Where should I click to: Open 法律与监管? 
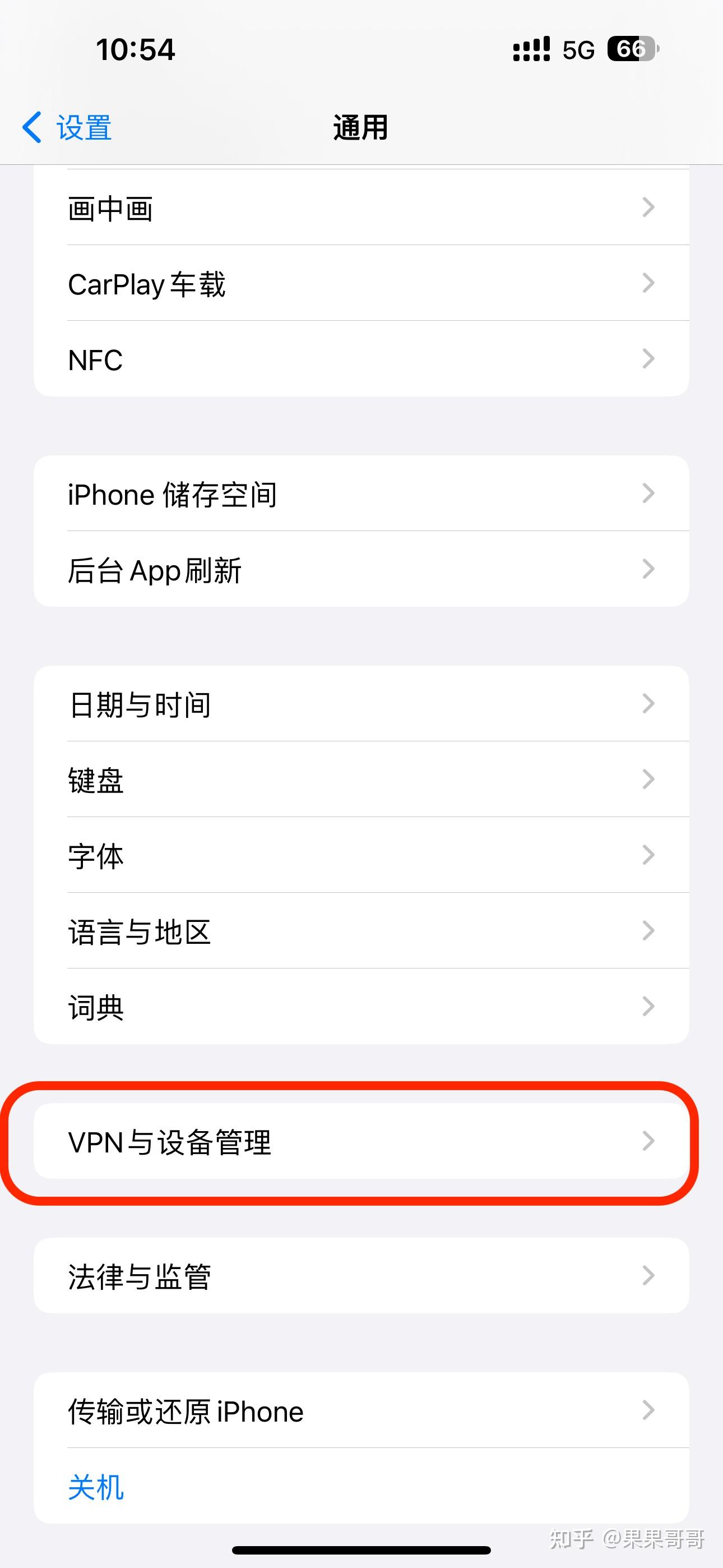click(x=360, y=1276)
